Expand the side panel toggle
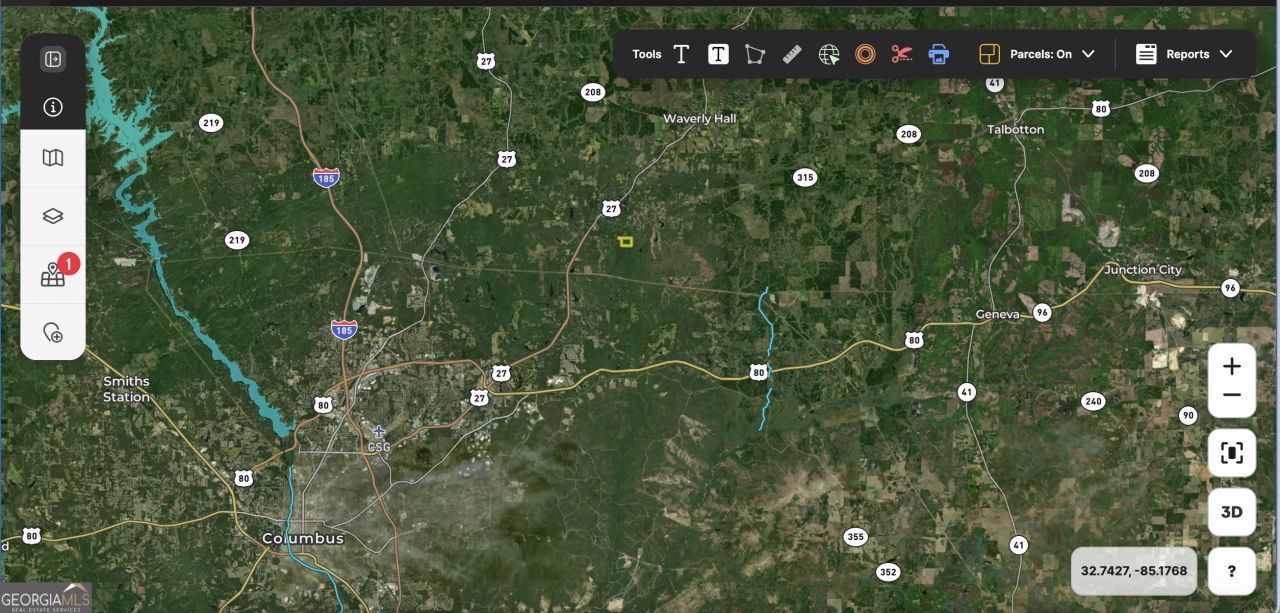Image resolution: width=1280 pixels, height=613 pixels. pyautogui.click(x=53, y=59)
